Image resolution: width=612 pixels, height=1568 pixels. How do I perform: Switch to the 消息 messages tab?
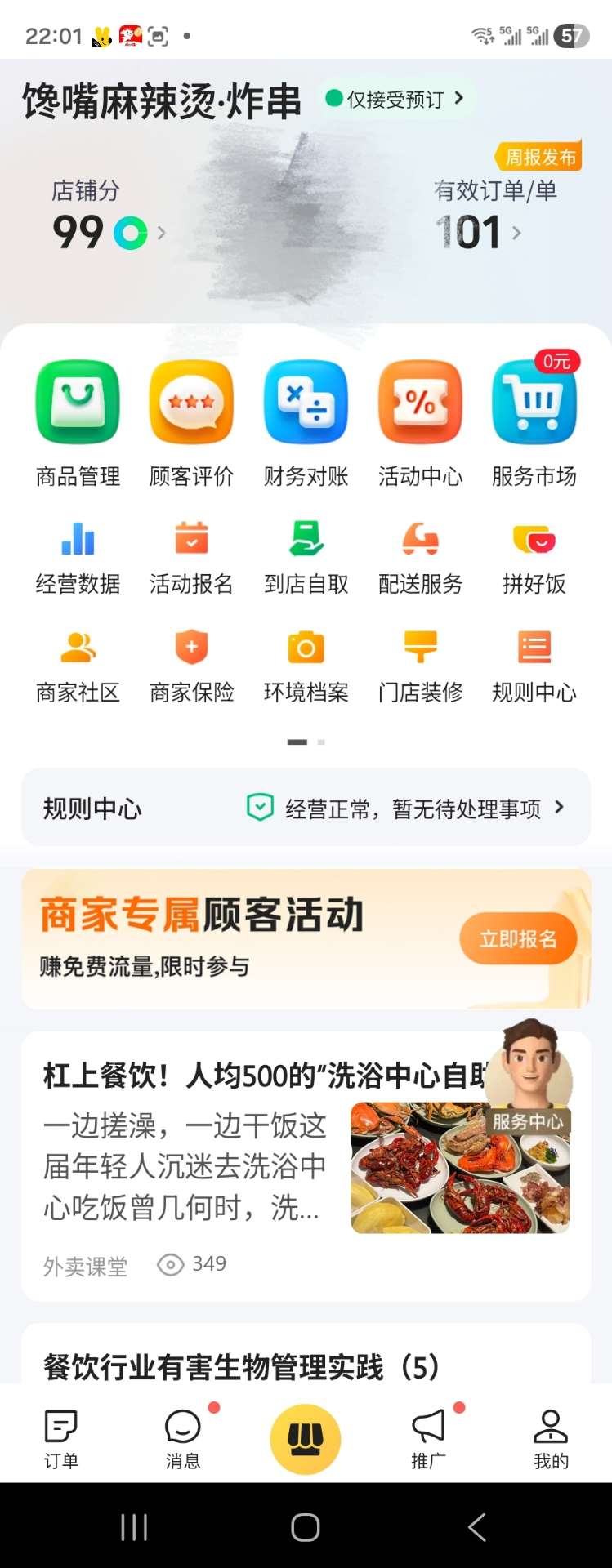[183, 1439]
